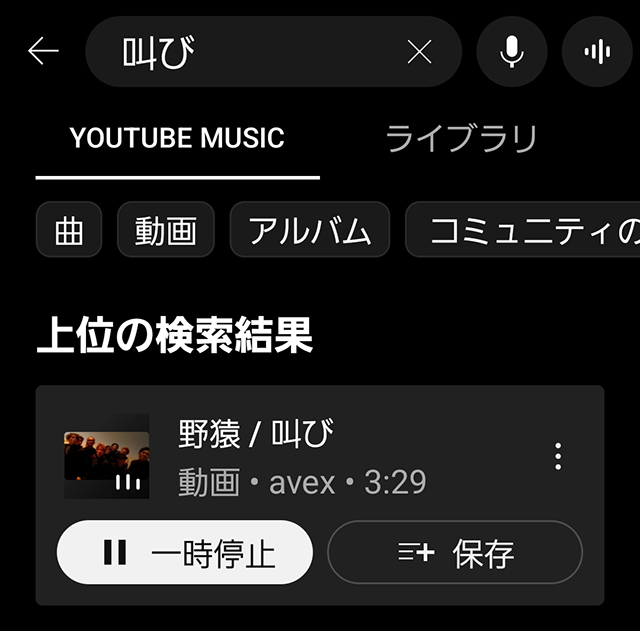Save the track with 保存 button

455,552
